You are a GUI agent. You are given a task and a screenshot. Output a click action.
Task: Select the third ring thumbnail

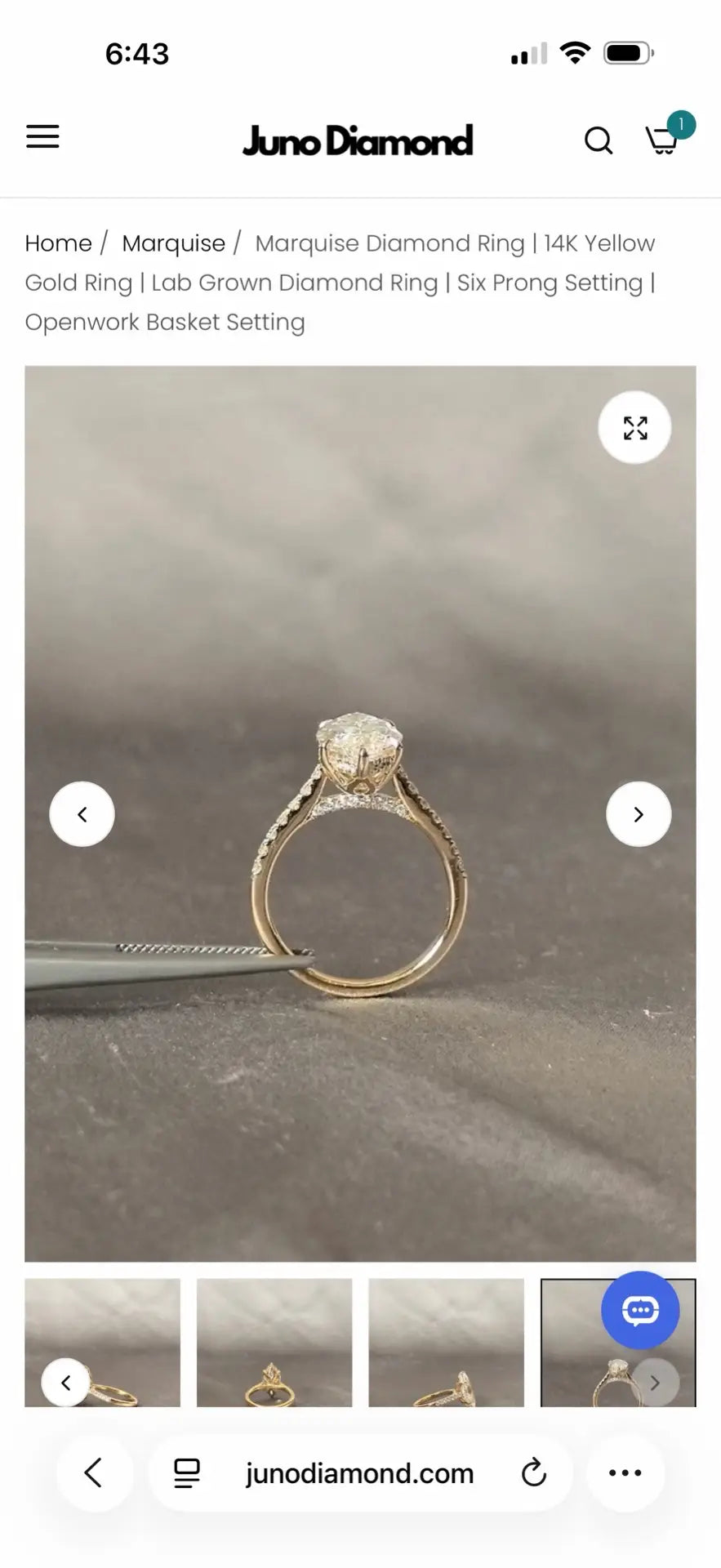[446, 1343]
